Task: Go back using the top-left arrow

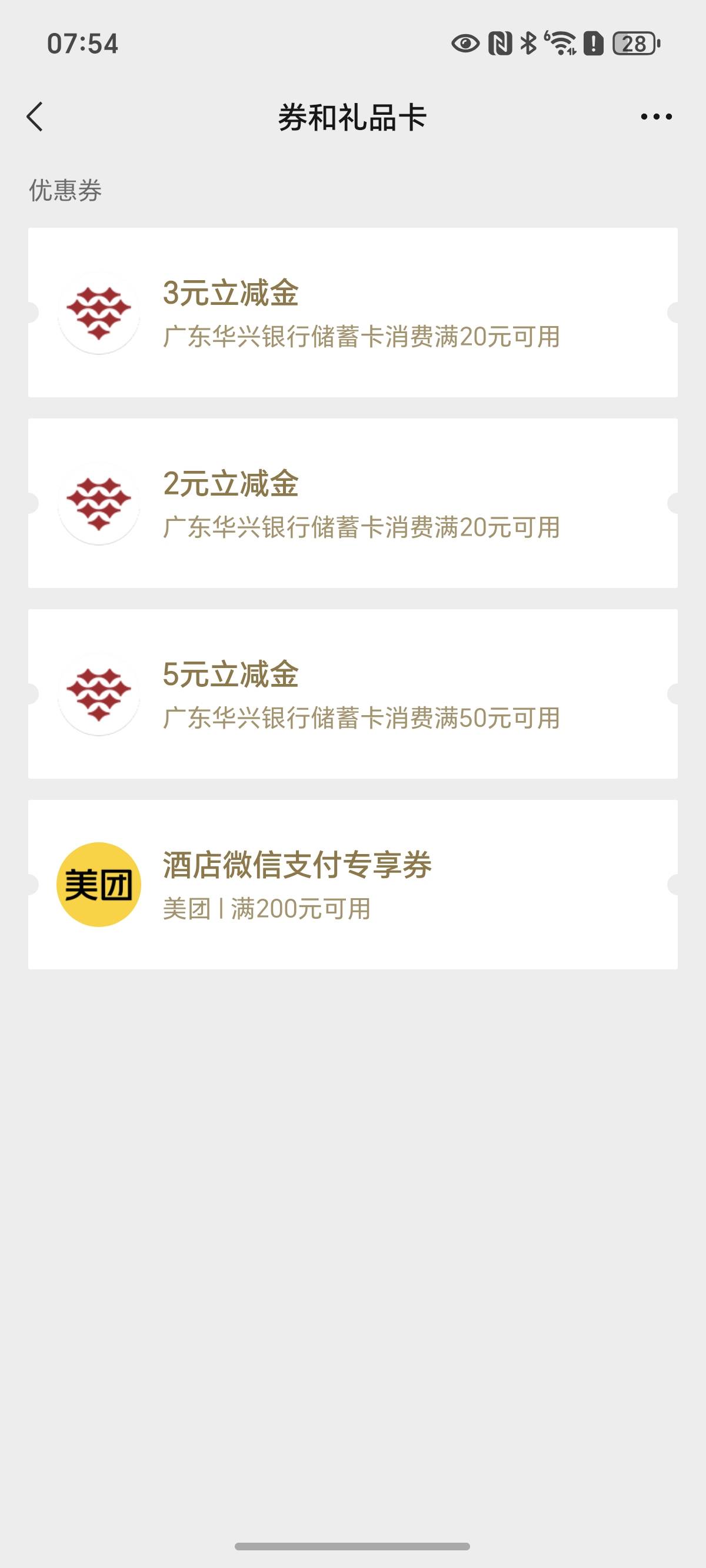Action: (35, 117)
